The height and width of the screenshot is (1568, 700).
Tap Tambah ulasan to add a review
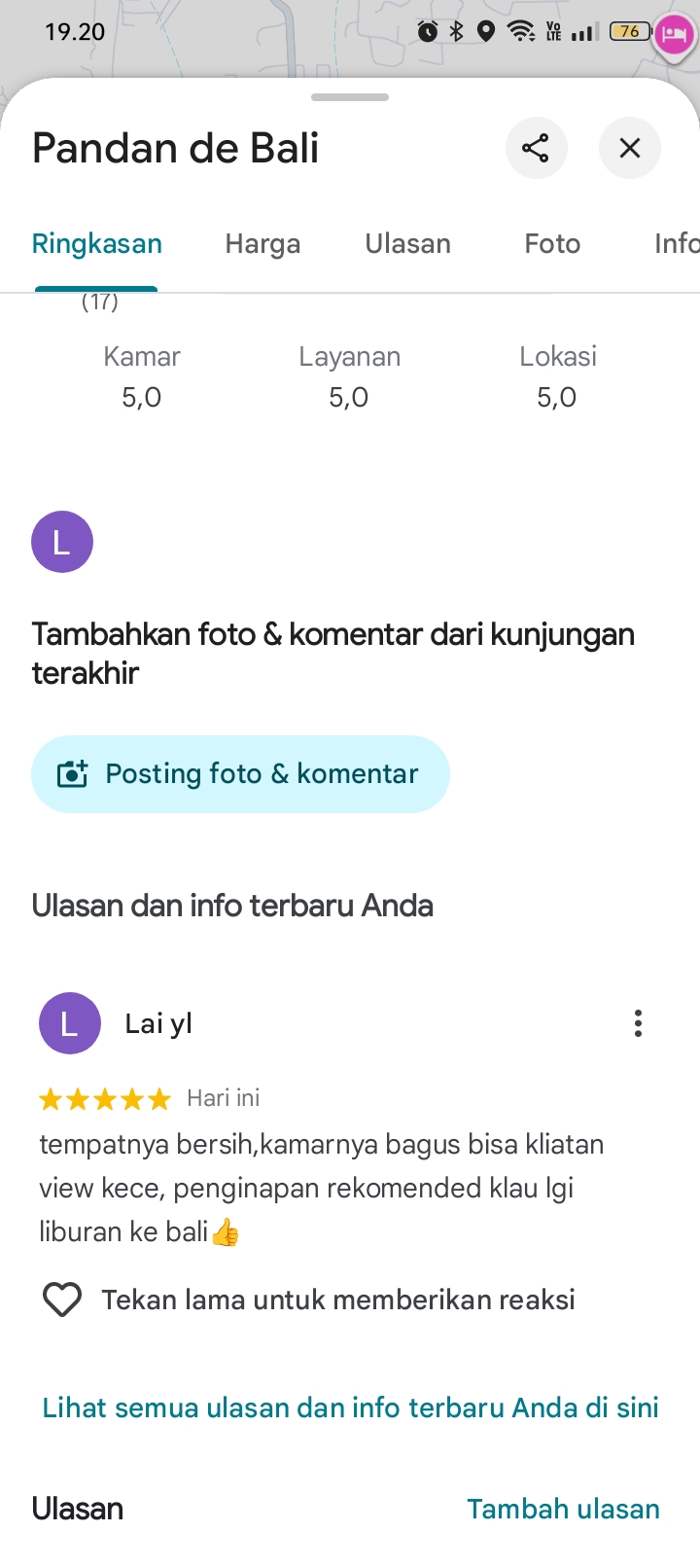point(563,1509)
